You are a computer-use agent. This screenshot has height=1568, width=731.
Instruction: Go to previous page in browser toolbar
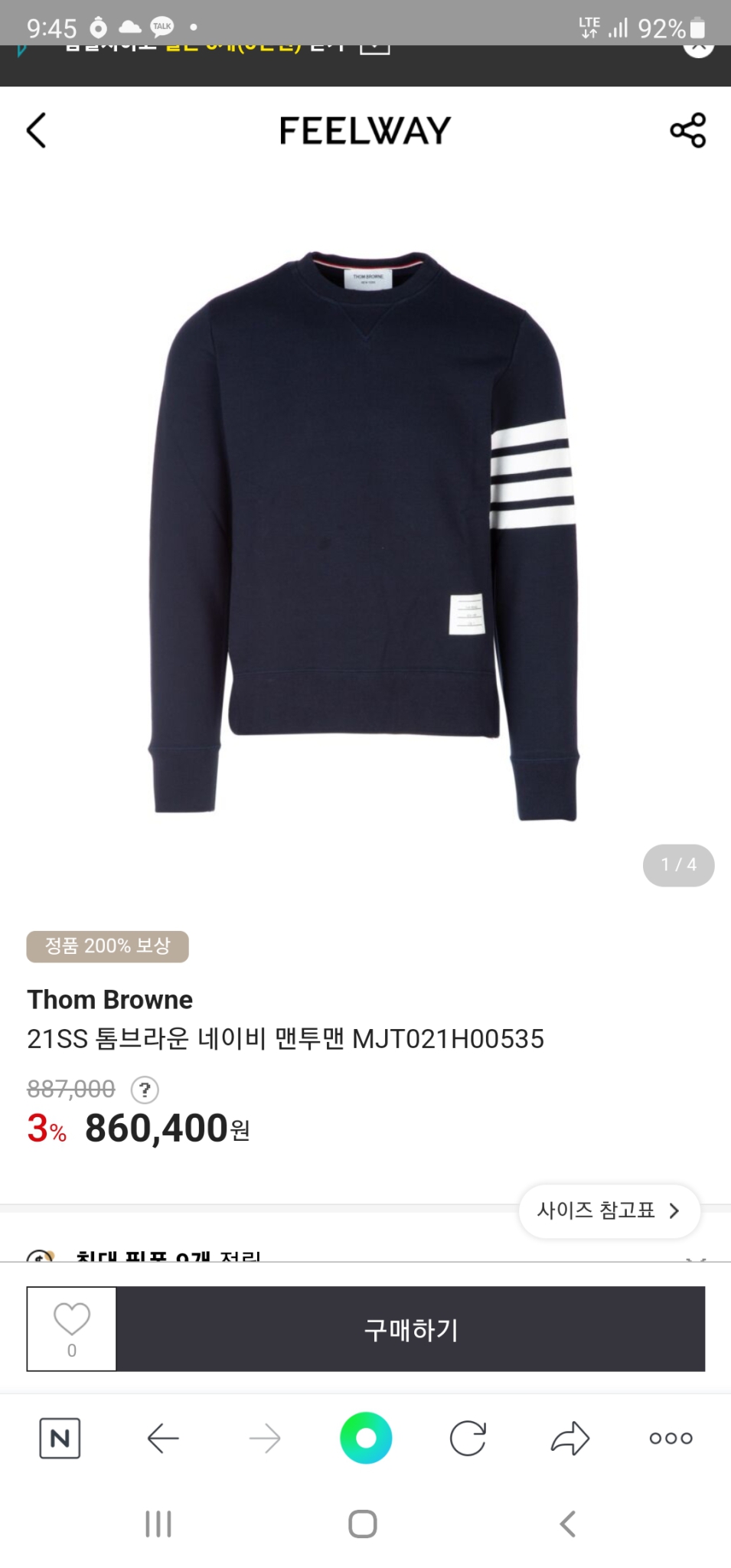coord(162,1438)
